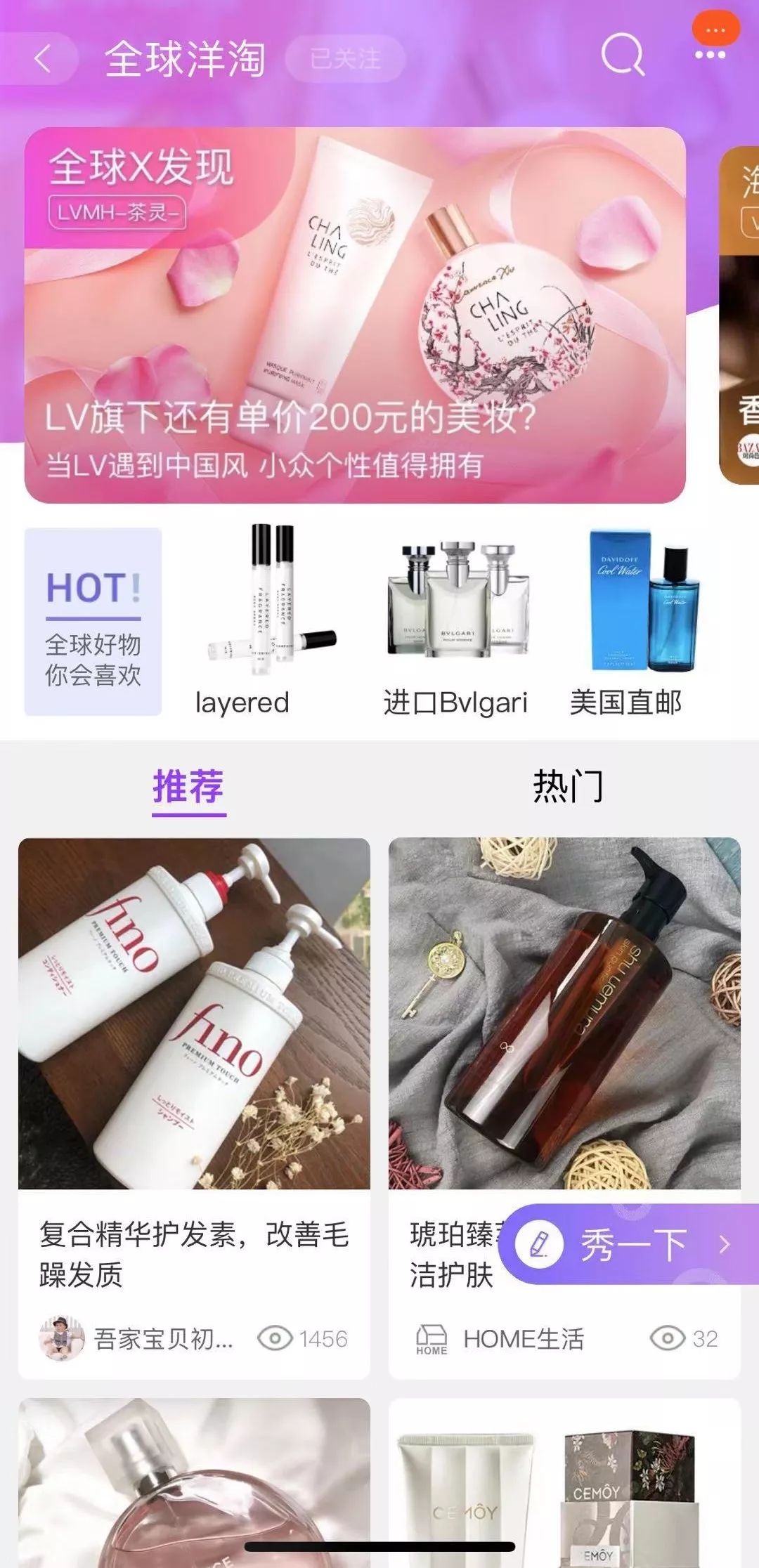Open the 进口Bvlgari perfume item
759x1568 pixels.
[x=457, y=618]
